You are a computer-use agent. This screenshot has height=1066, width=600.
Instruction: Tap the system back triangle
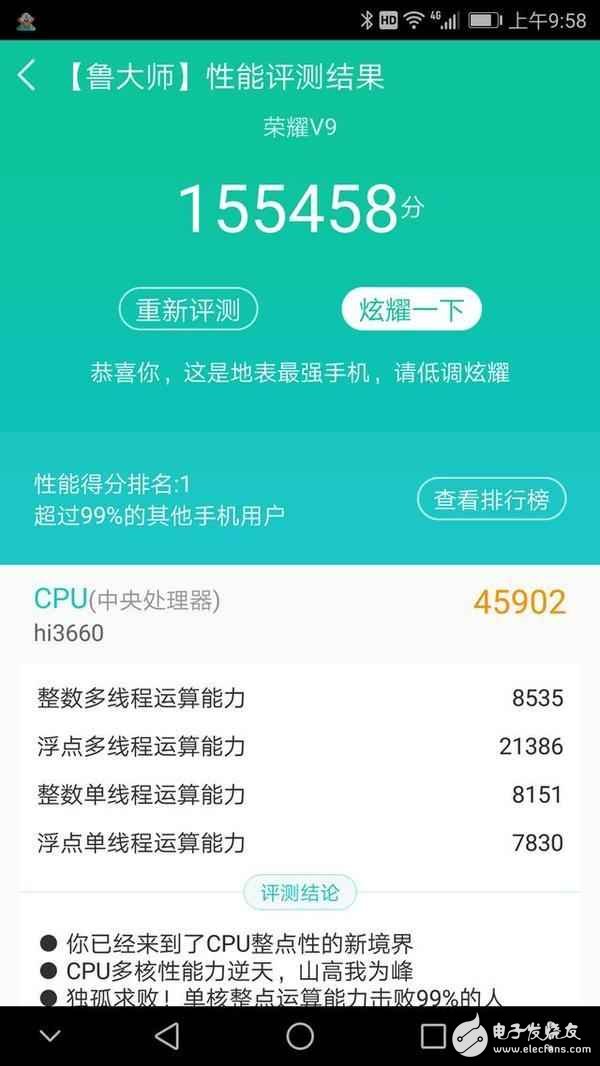[167, 1035]
